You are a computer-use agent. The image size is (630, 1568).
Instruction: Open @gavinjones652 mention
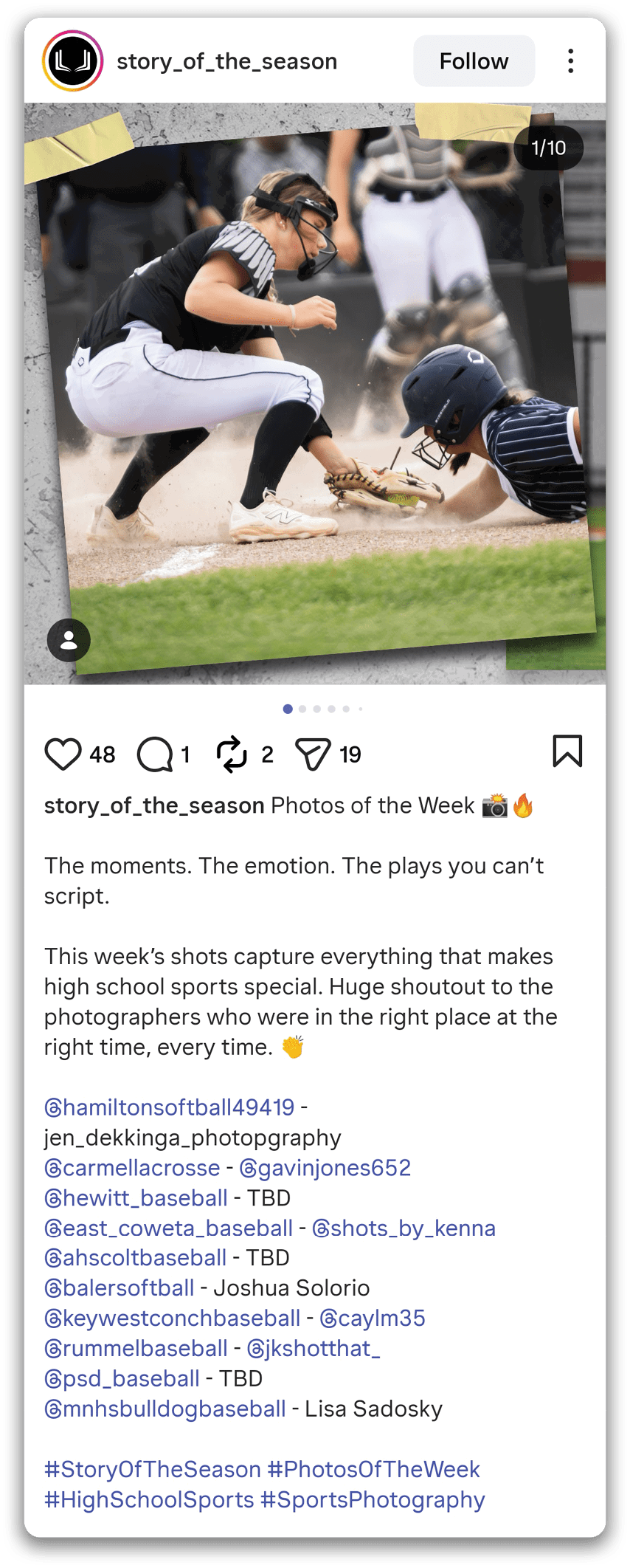325,1168
